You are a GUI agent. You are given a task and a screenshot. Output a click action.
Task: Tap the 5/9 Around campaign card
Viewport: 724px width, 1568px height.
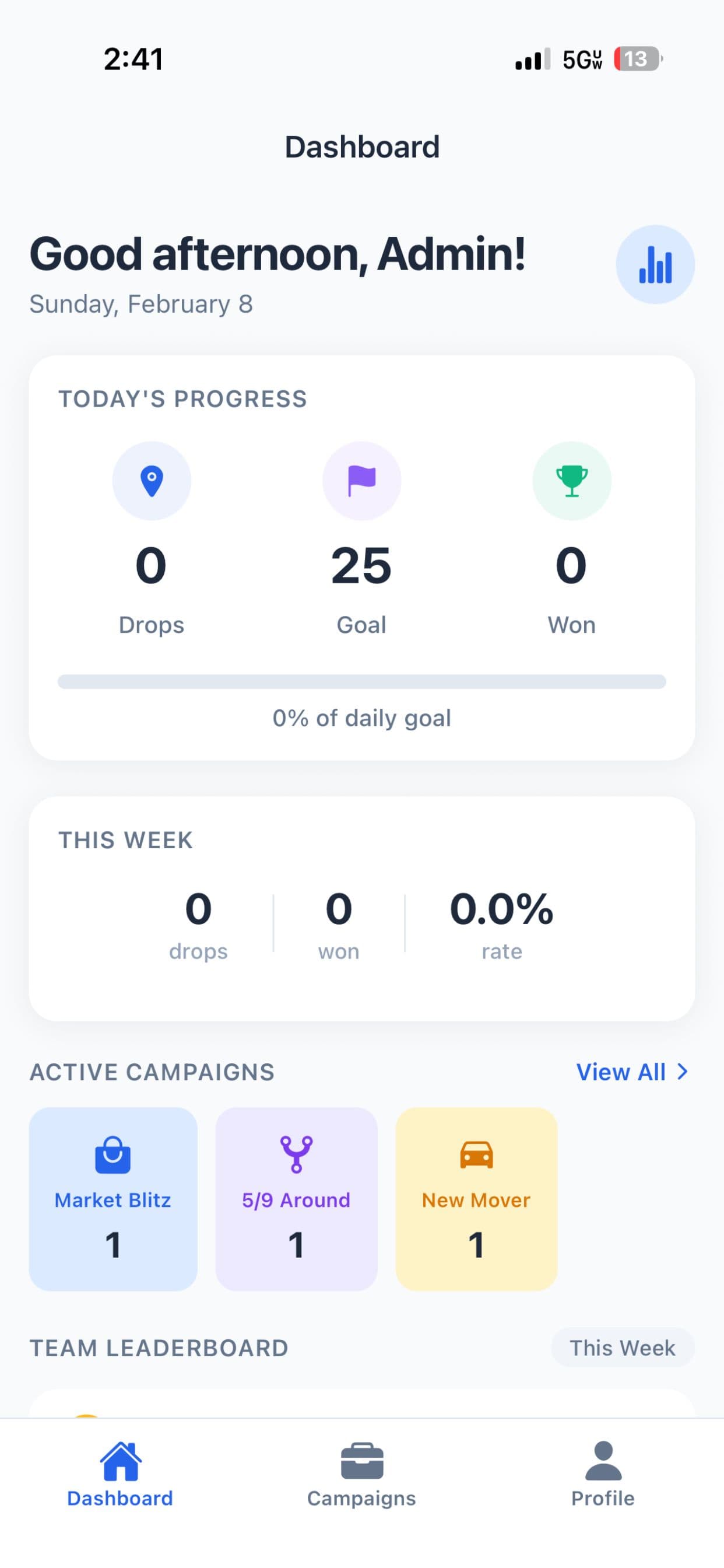tap(296, 1198)
